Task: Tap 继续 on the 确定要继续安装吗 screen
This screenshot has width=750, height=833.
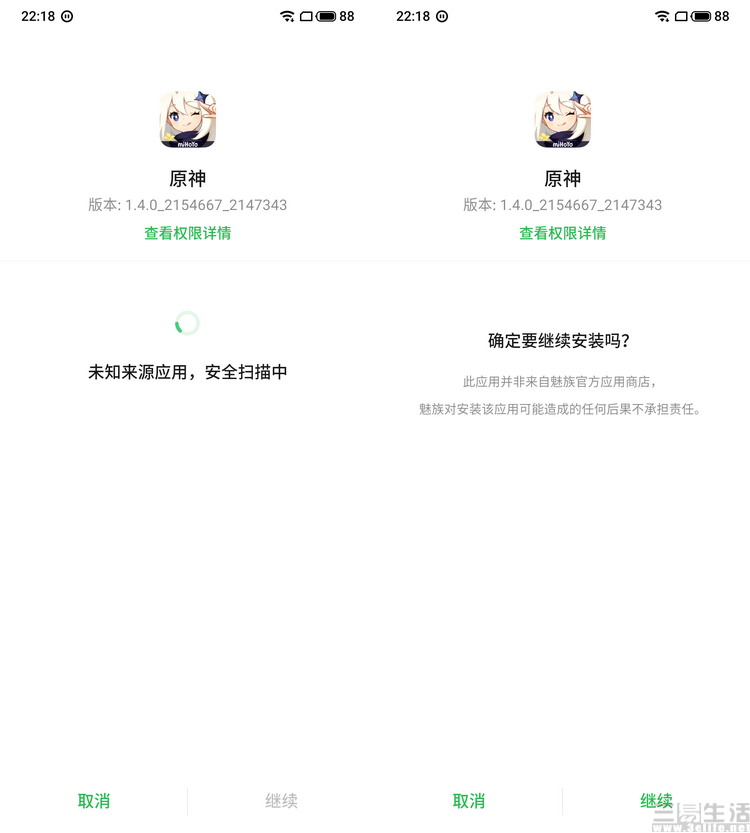Action: click(656, 800)
